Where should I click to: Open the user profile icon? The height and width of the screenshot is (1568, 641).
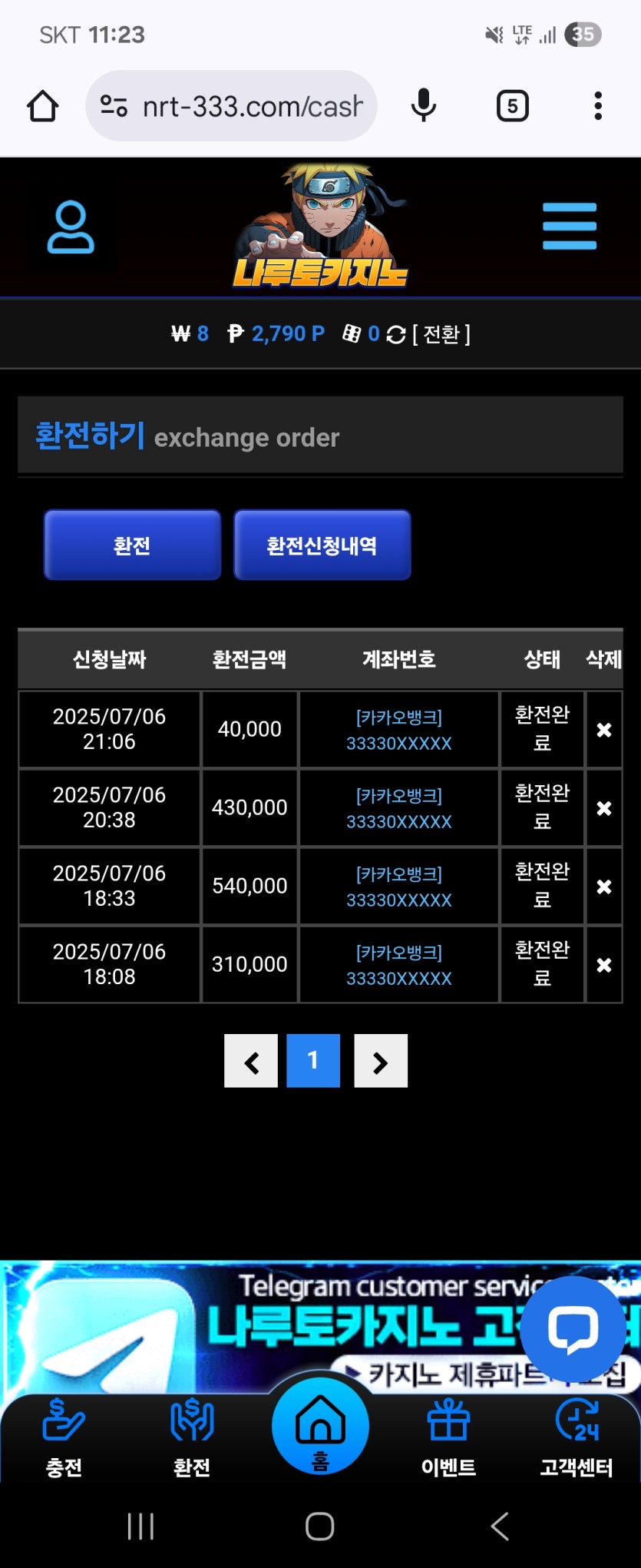coord(71,227)
